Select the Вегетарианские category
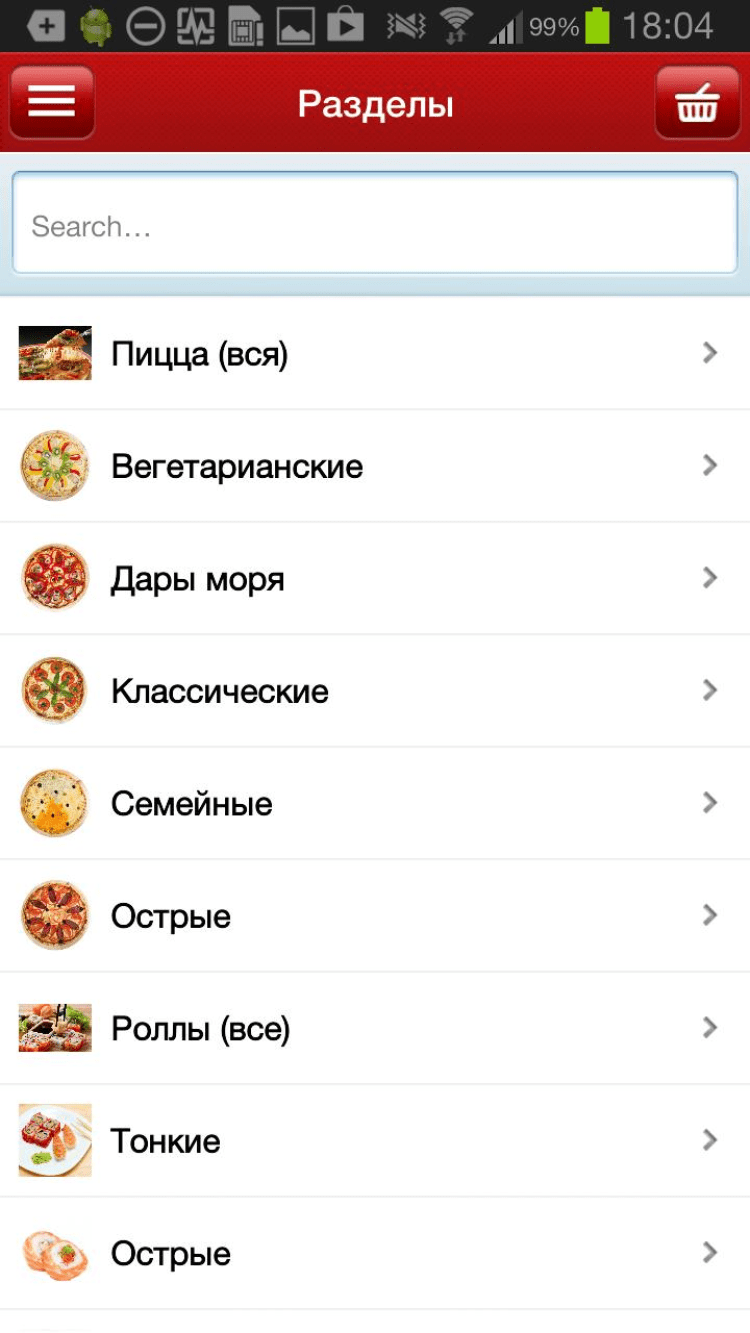750x1333 pixels. coord(375,466)
